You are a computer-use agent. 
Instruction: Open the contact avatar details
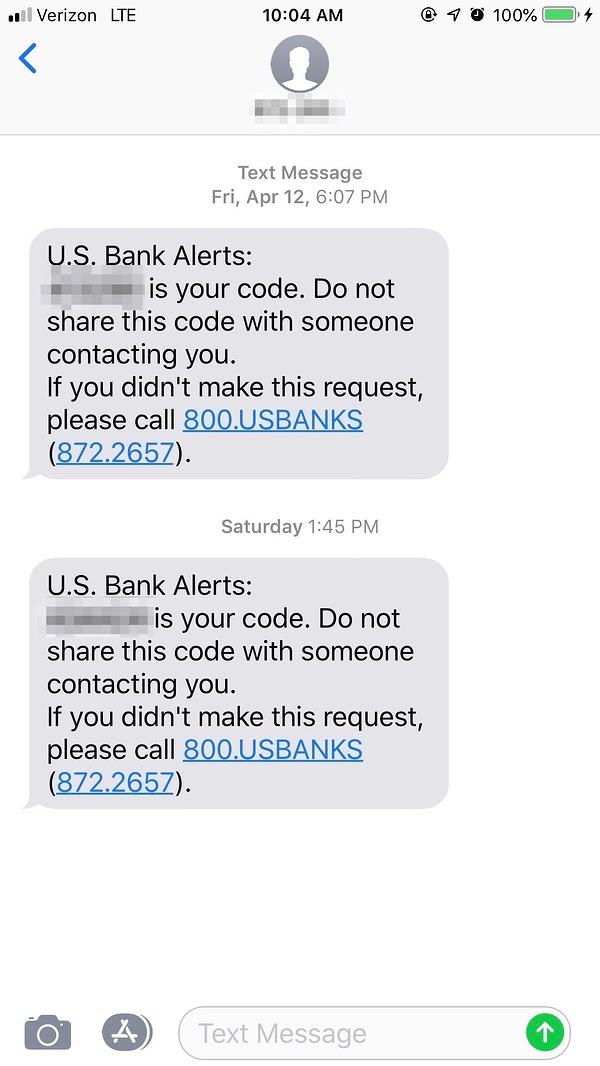(300, 64)
